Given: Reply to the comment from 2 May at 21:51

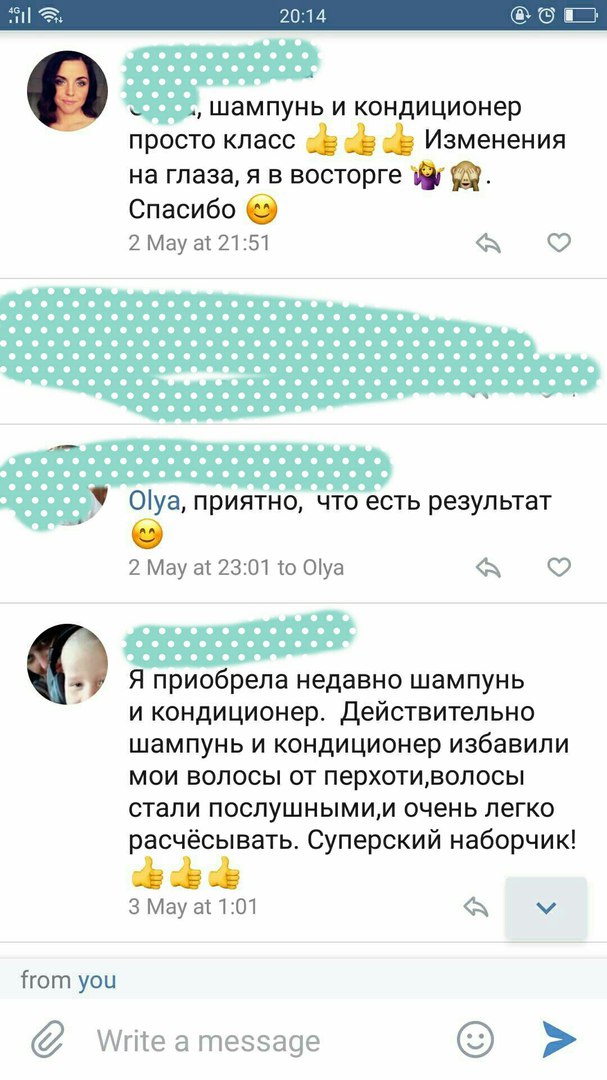Looking at the screenshot, I should (x=487, y=242).
